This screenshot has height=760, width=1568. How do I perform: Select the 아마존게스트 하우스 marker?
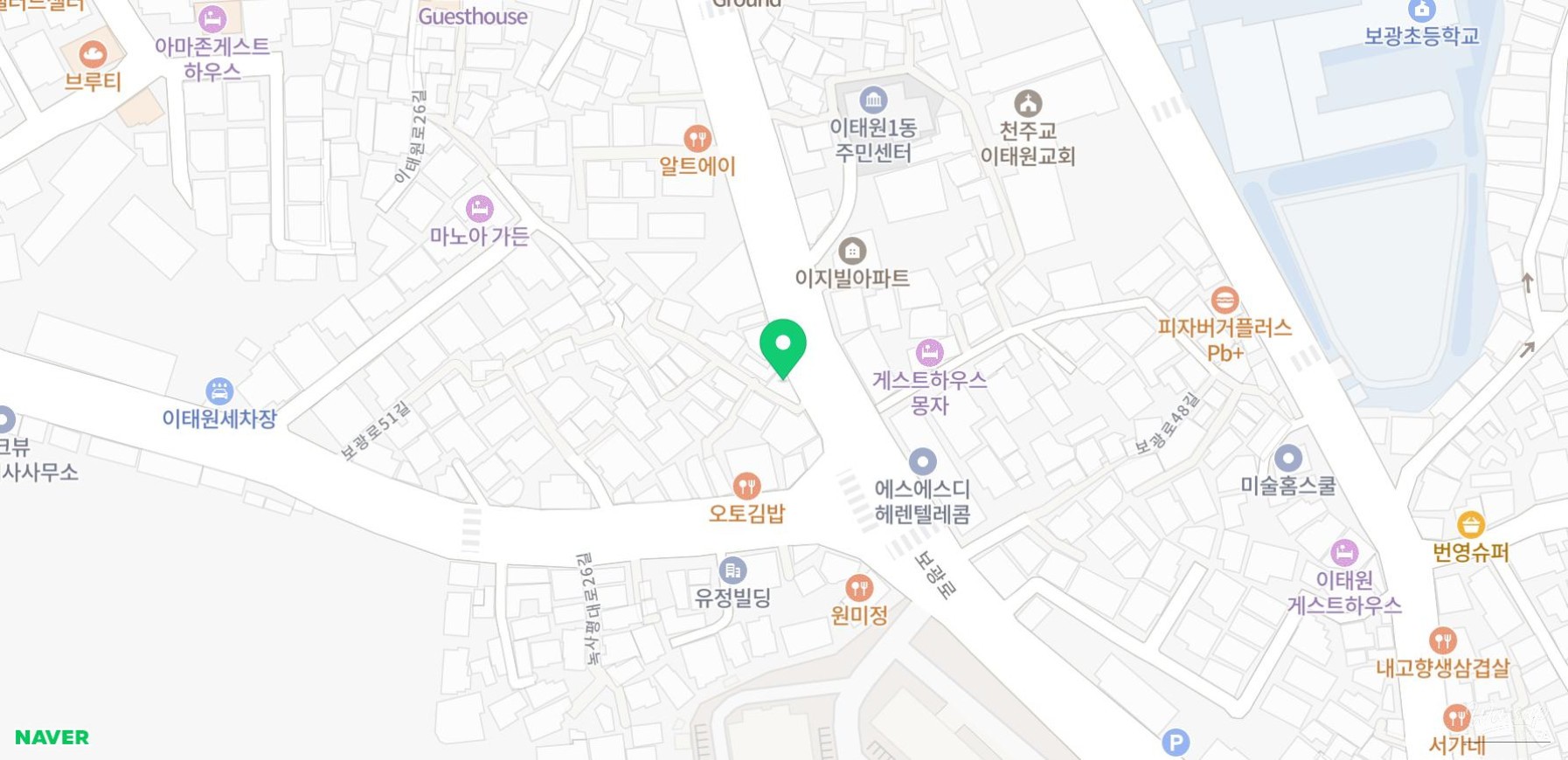pos(212,19)
